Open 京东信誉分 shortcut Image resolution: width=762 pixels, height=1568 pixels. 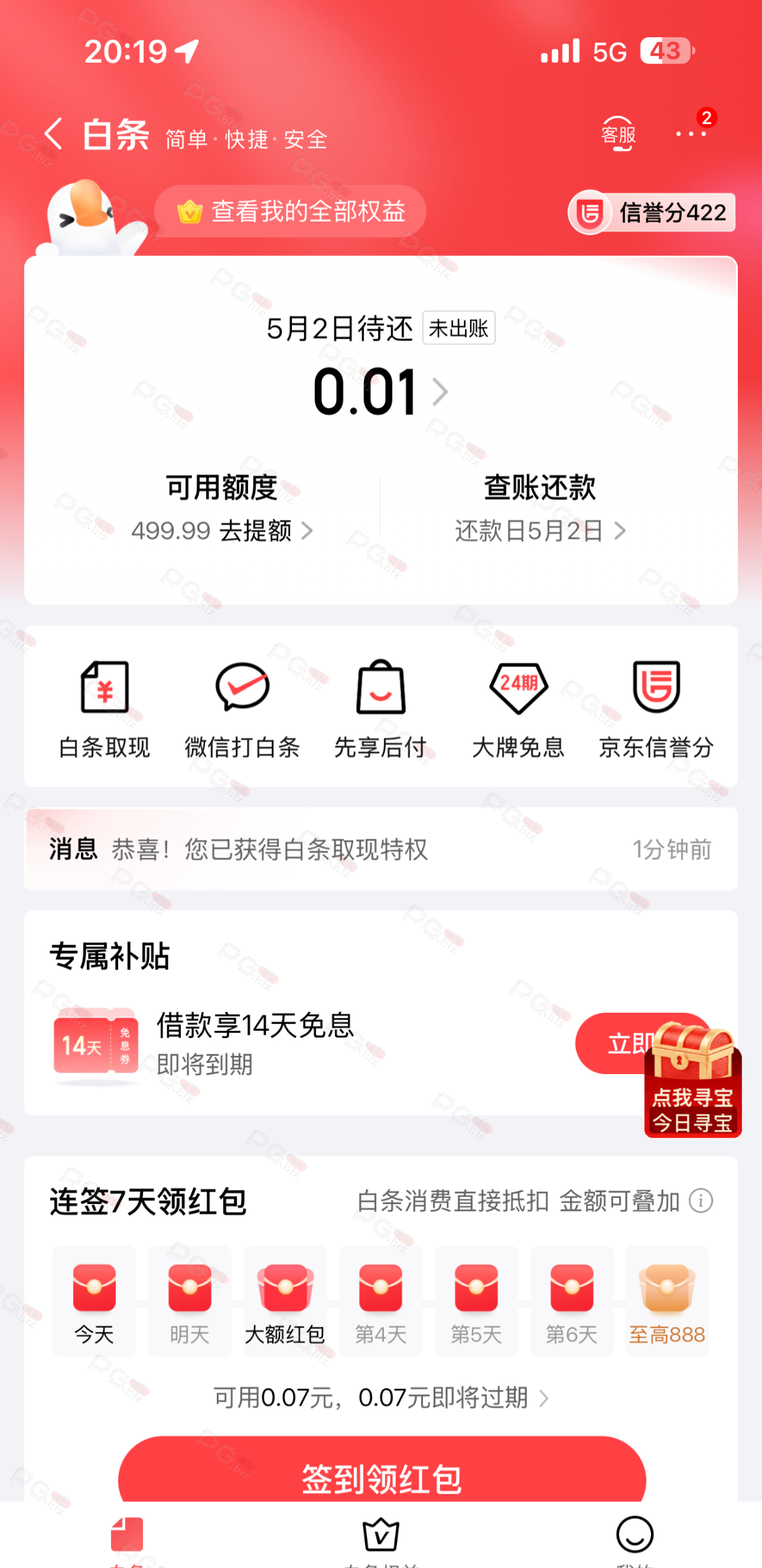656,708
